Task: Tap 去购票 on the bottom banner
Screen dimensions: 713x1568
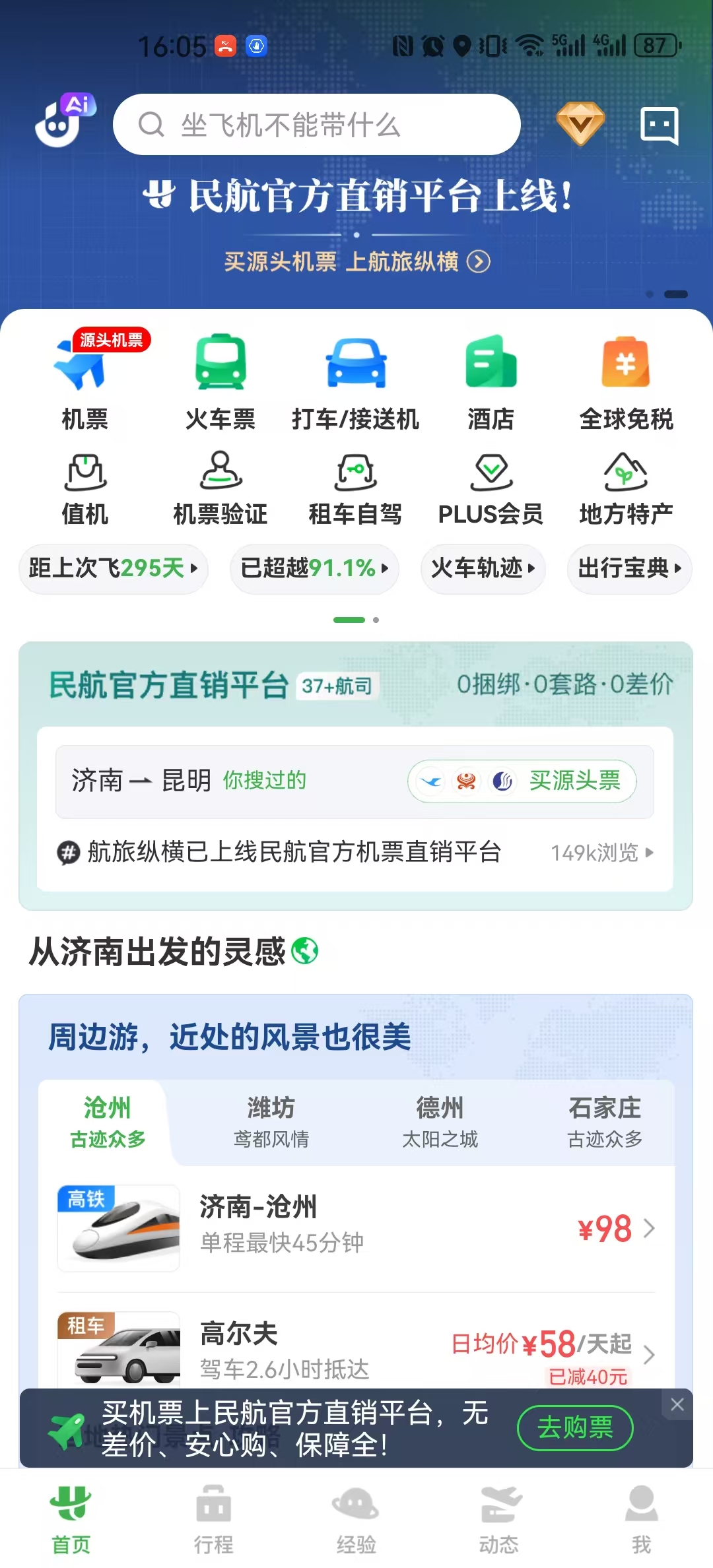Action: click(574, 1427)
